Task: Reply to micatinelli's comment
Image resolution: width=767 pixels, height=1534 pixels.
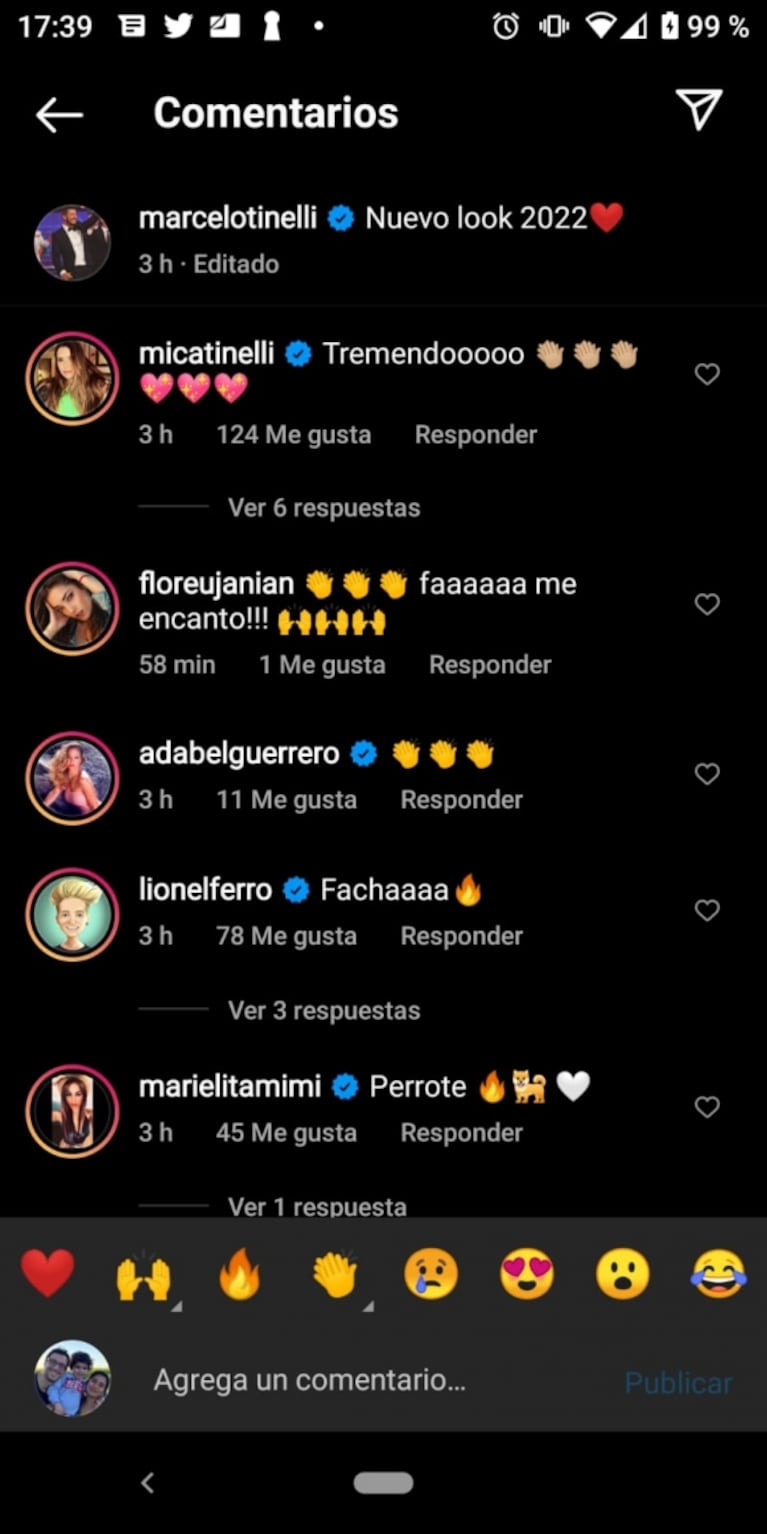Action: (x=475, y=435)
